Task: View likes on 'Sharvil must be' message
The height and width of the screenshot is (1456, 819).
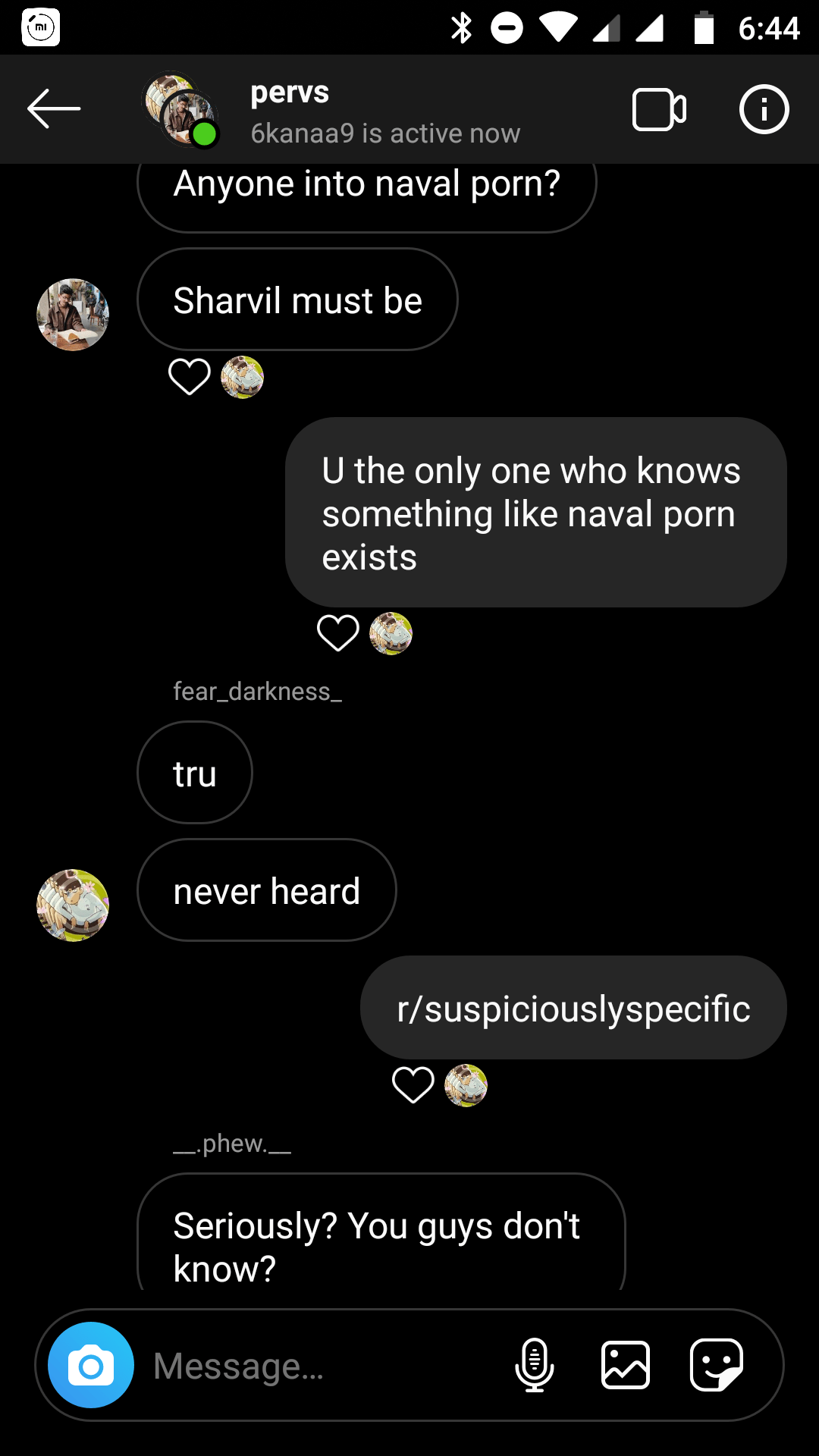Action: click(x=215, y=377)
